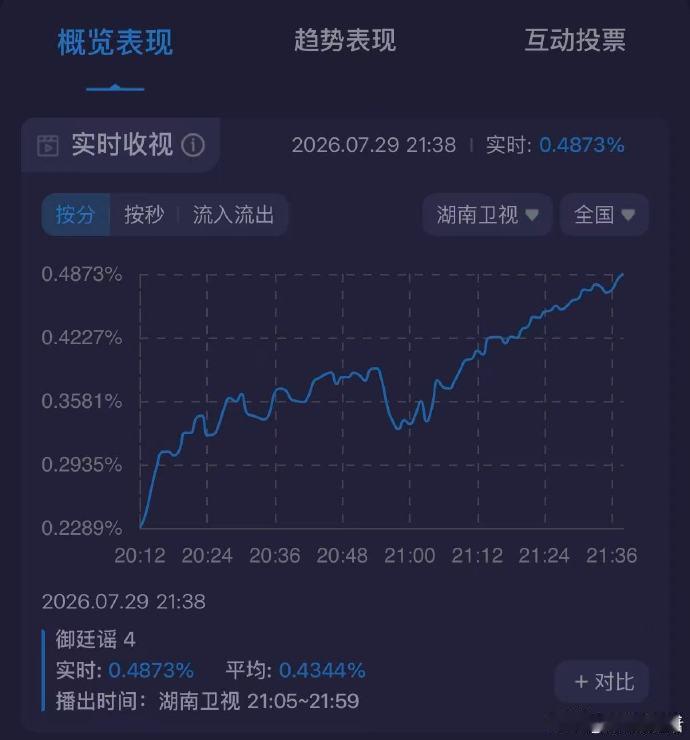Show the 流入流出 chart
Screen dimensions: 690x740
pos(233,215)
